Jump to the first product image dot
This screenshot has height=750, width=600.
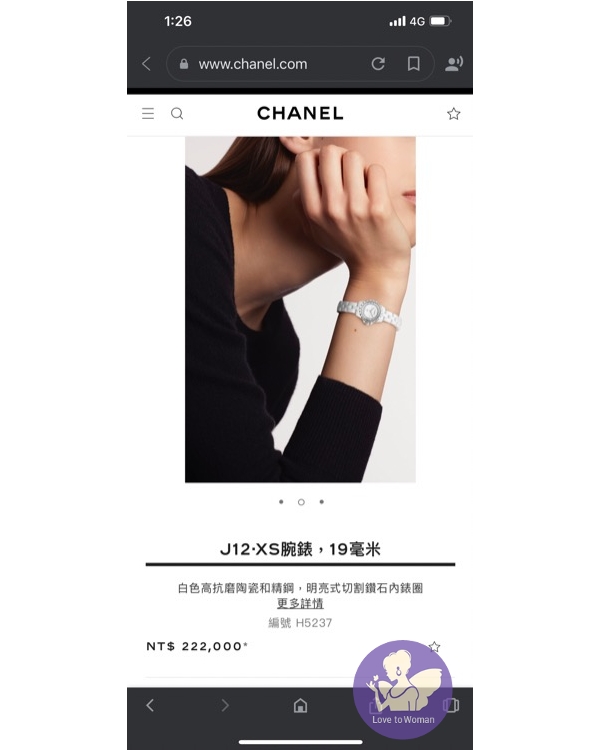(x=281, y=502)
